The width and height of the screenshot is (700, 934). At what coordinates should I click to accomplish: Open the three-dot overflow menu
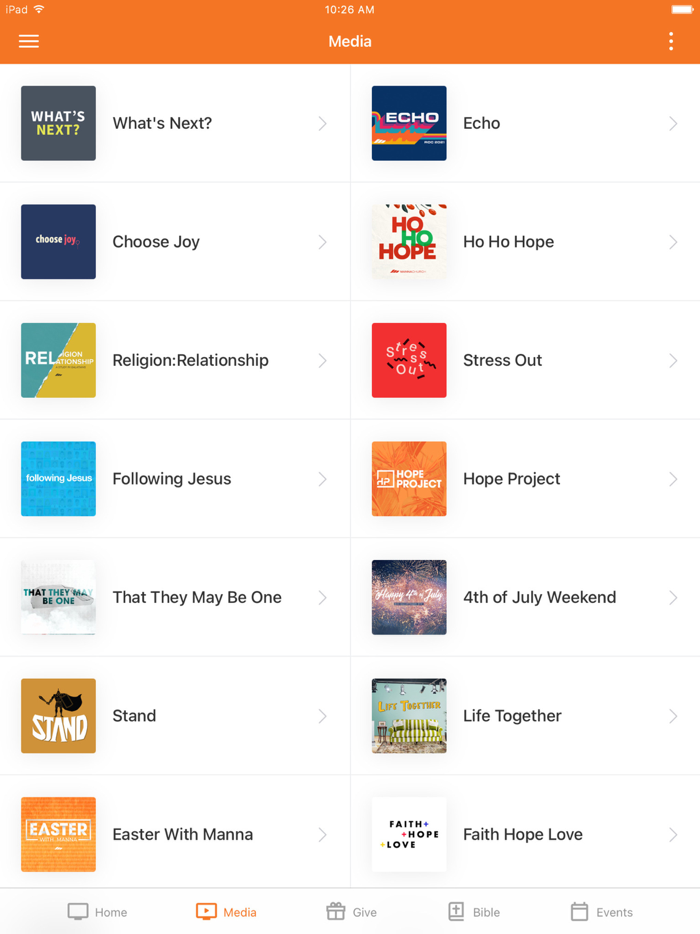pyautogui.click(x=671, y=42)
